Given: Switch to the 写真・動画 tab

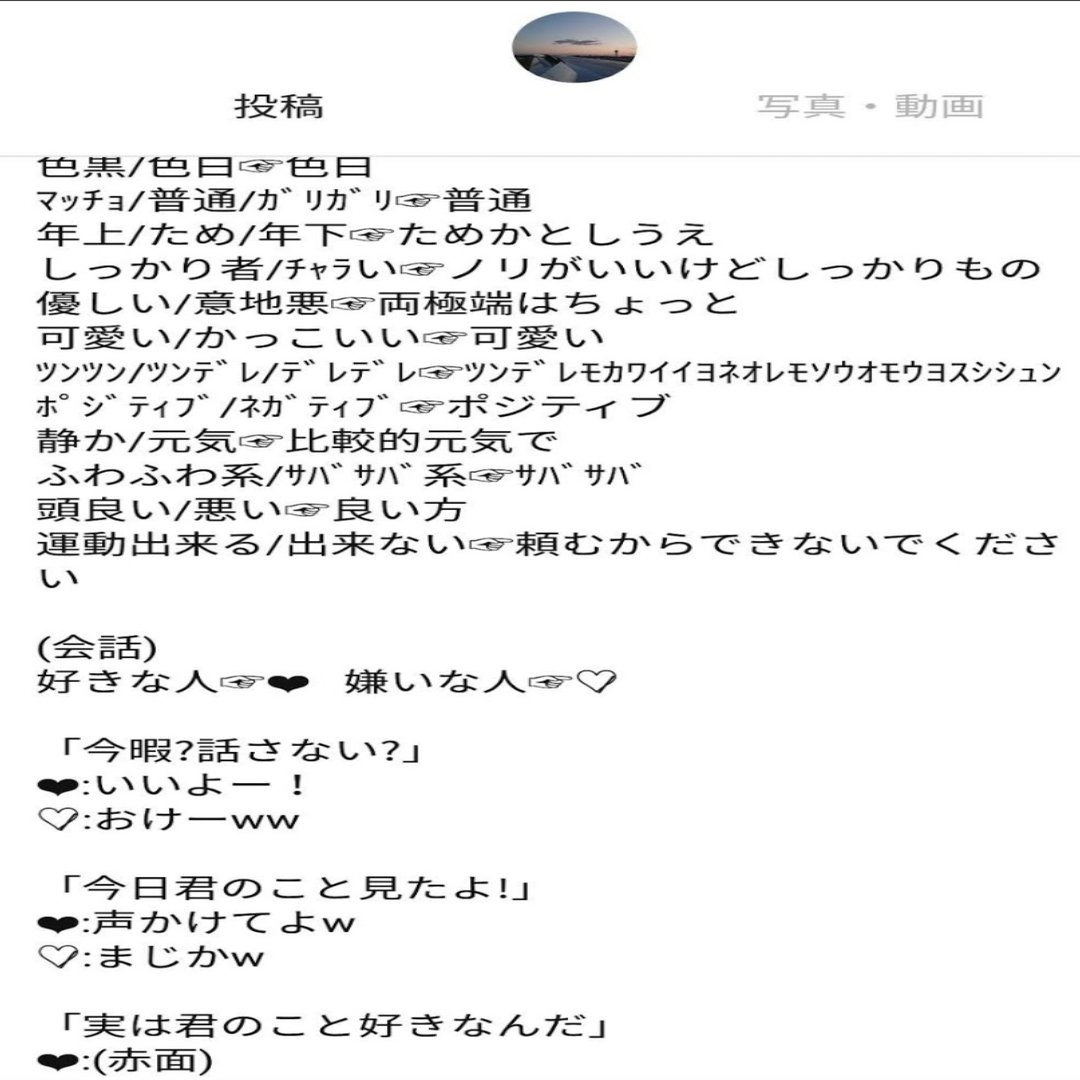Looking at the screenshot, I should (870, 106).
